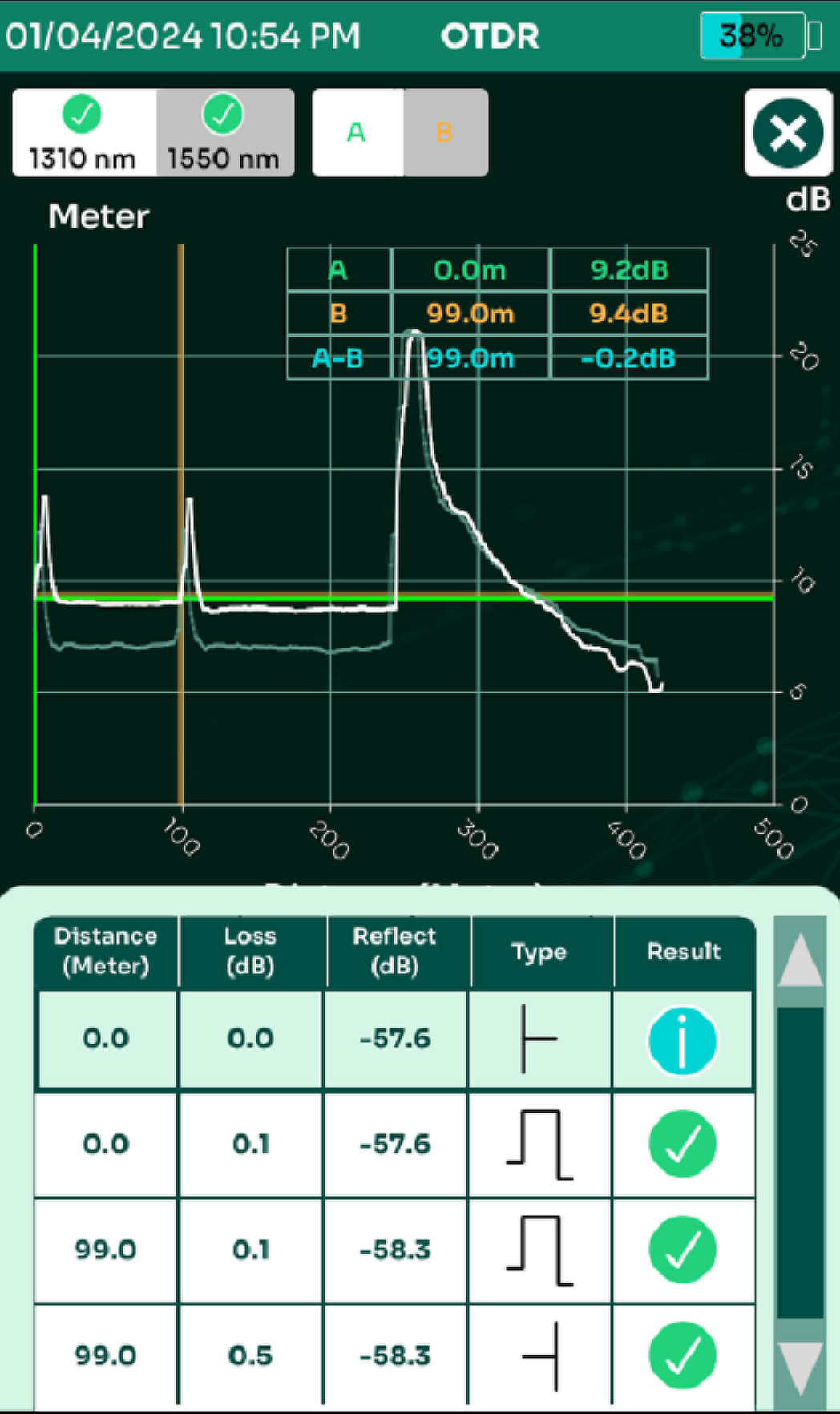Switch to the 1310 nm wavelength trace

click(x=83, y=133)
